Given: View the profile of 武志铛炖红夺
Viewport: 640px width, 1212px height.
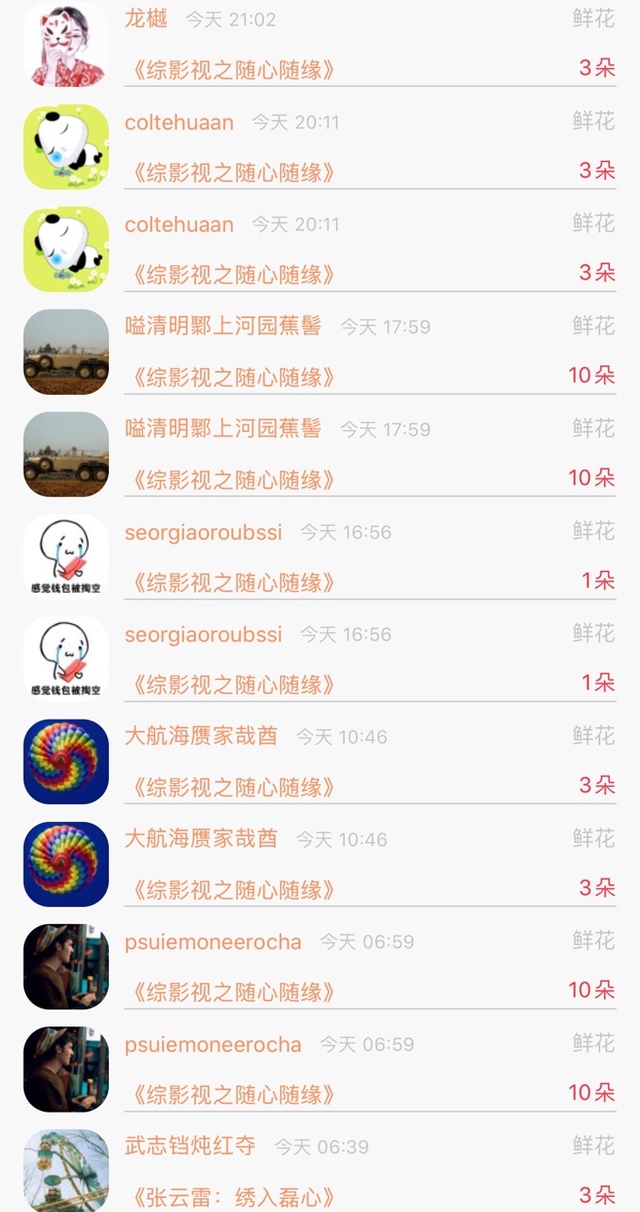Looking at the screenshot, I should pos(190,1146).
